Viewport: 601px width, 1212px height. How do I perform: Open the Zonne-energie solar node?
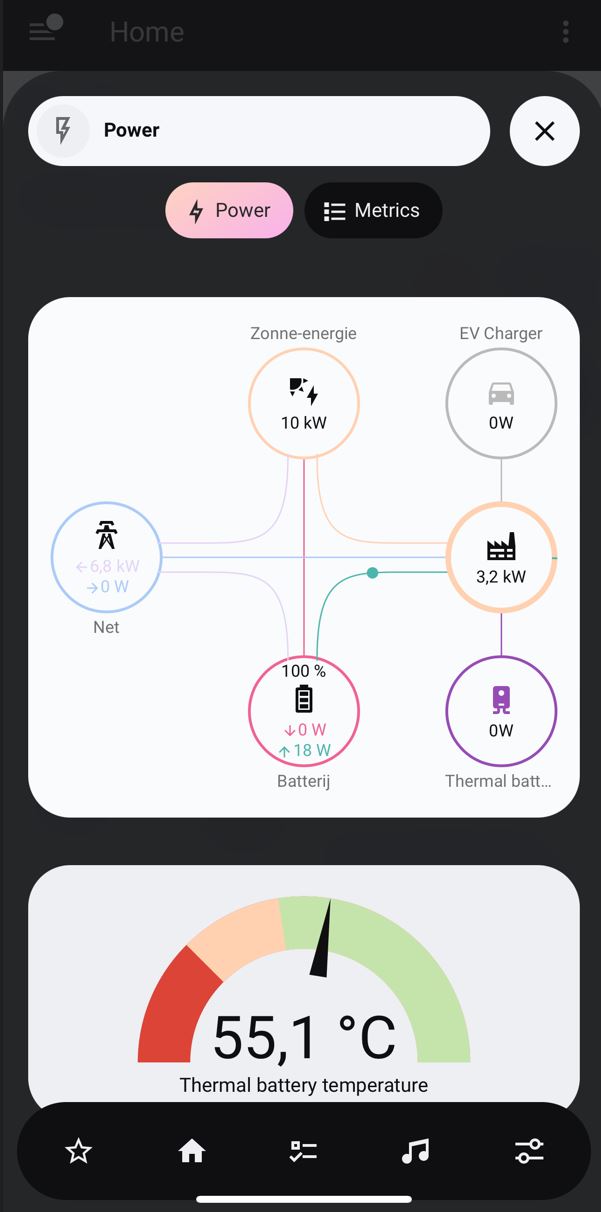(303, 403)
